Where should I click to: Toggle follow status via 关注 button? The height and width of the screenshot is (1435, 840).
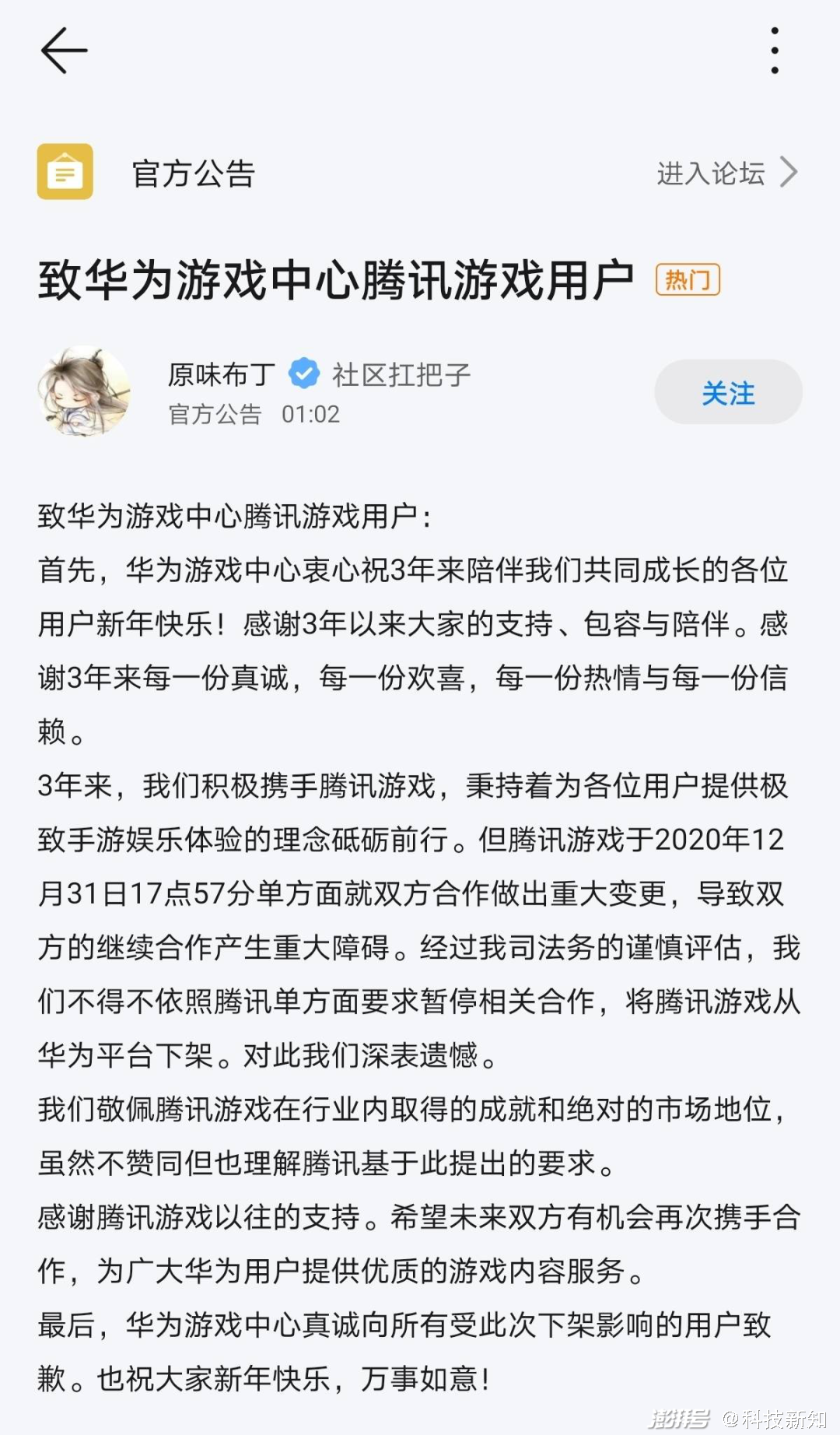coord(727,393)
